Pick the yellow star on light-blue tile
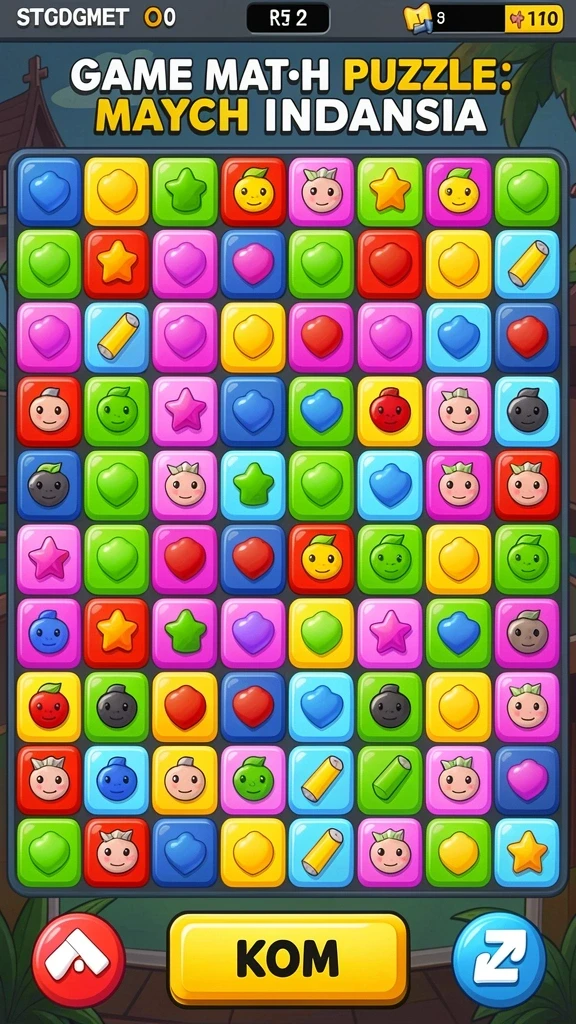Image resolution: width=576 pixels, height=1024 pixels. pyautogui.click(x=527, y=852)
